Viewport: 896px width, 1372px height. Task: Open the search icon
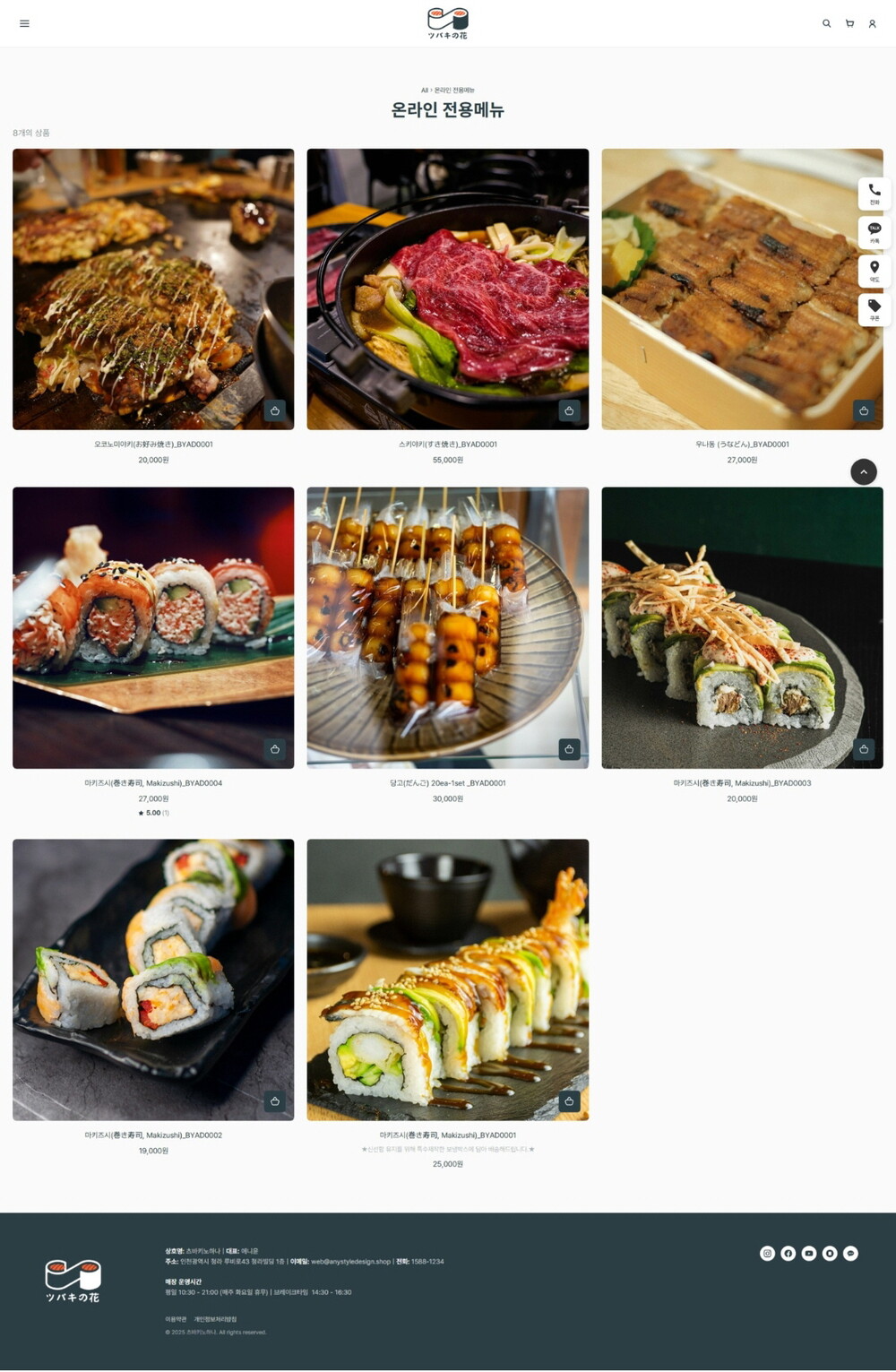pos(826,23)
